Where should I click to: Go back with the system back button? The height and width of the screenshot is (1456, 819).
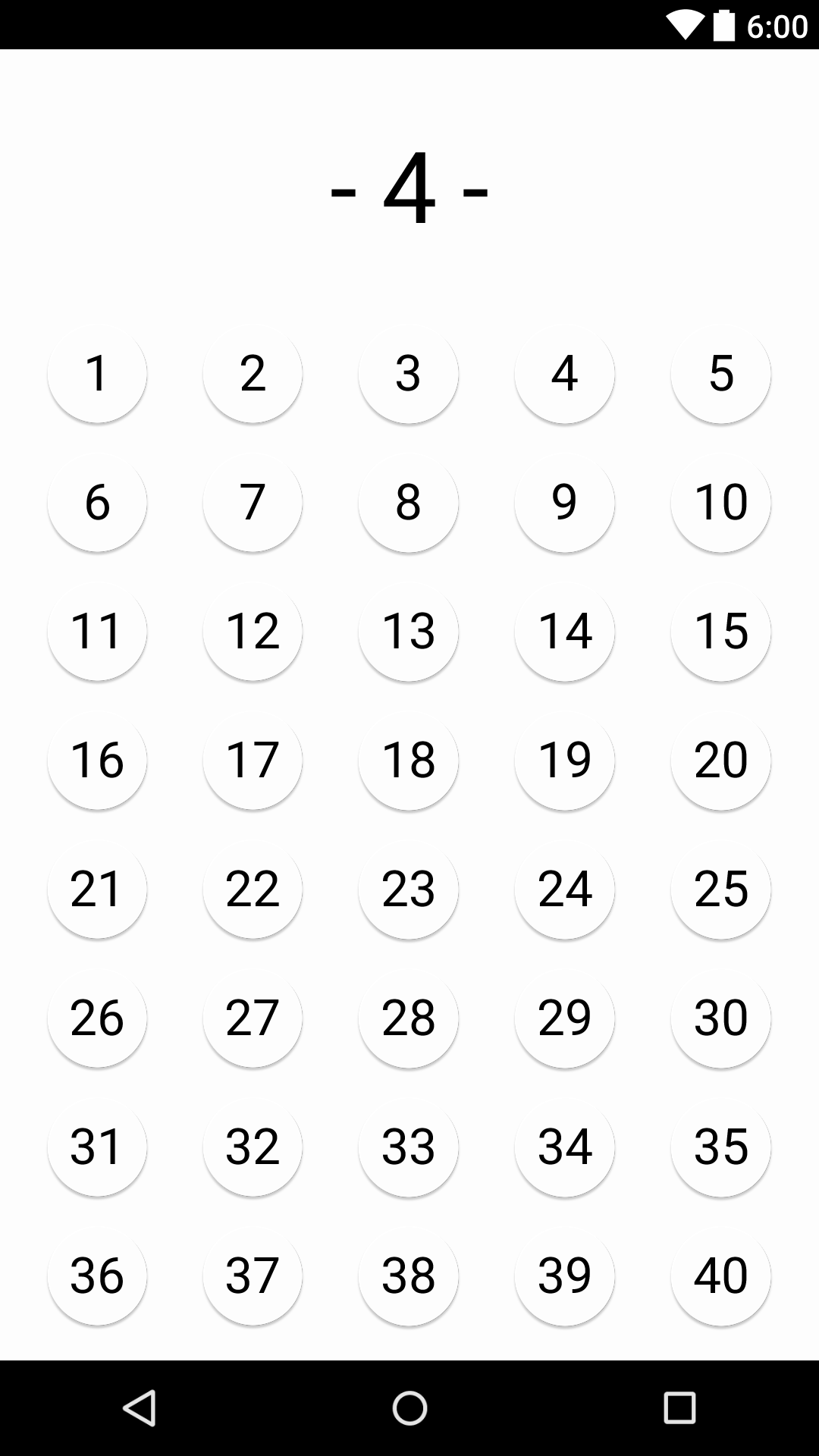140,1408
